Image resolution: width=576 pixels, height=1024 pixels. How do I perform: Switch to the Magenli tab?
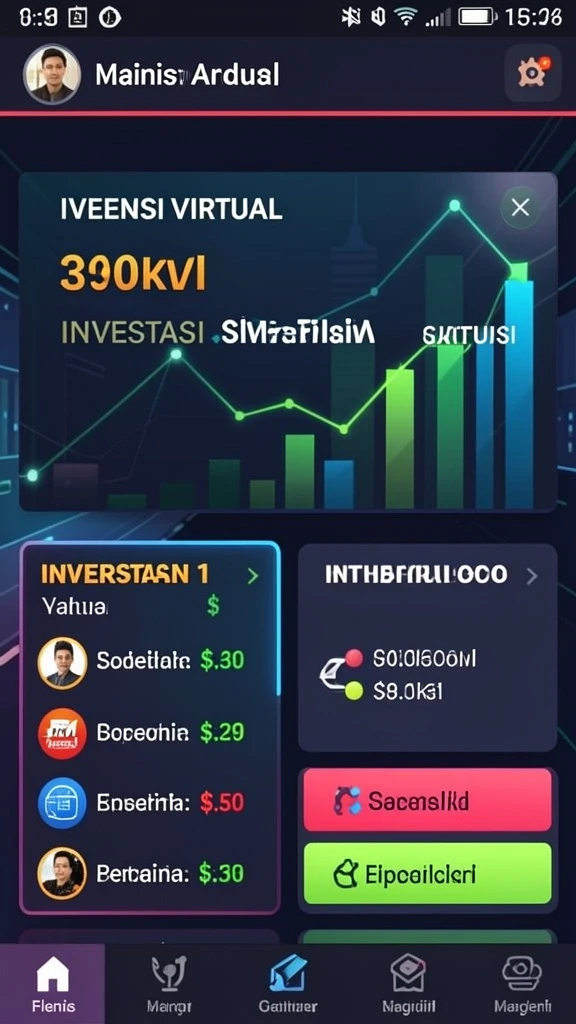pos(522,984)
